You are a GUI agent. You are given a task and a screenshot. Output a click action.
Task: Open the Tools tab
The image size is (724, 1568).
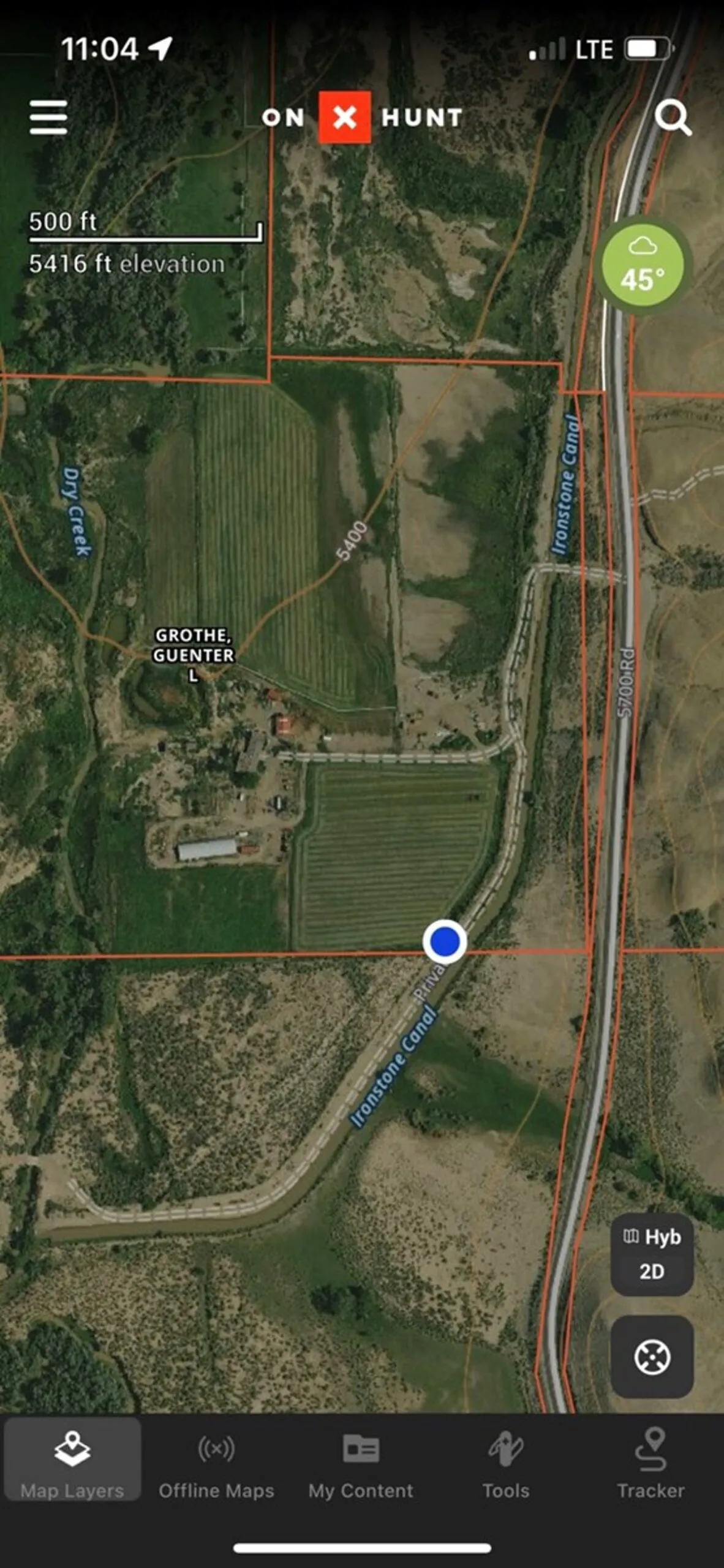pyautogui.click(x=505, y=1463)
